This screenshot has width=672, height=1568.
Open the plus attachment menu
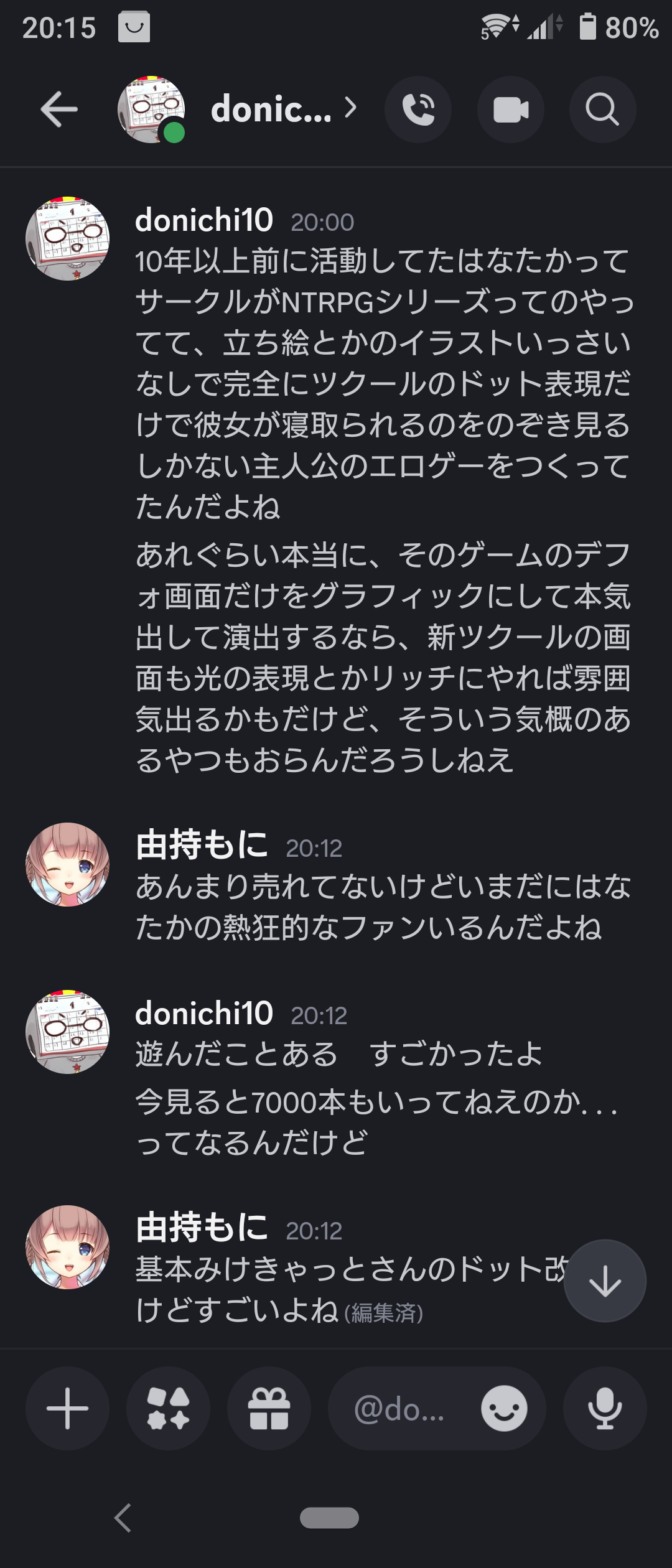point(67,1408)
